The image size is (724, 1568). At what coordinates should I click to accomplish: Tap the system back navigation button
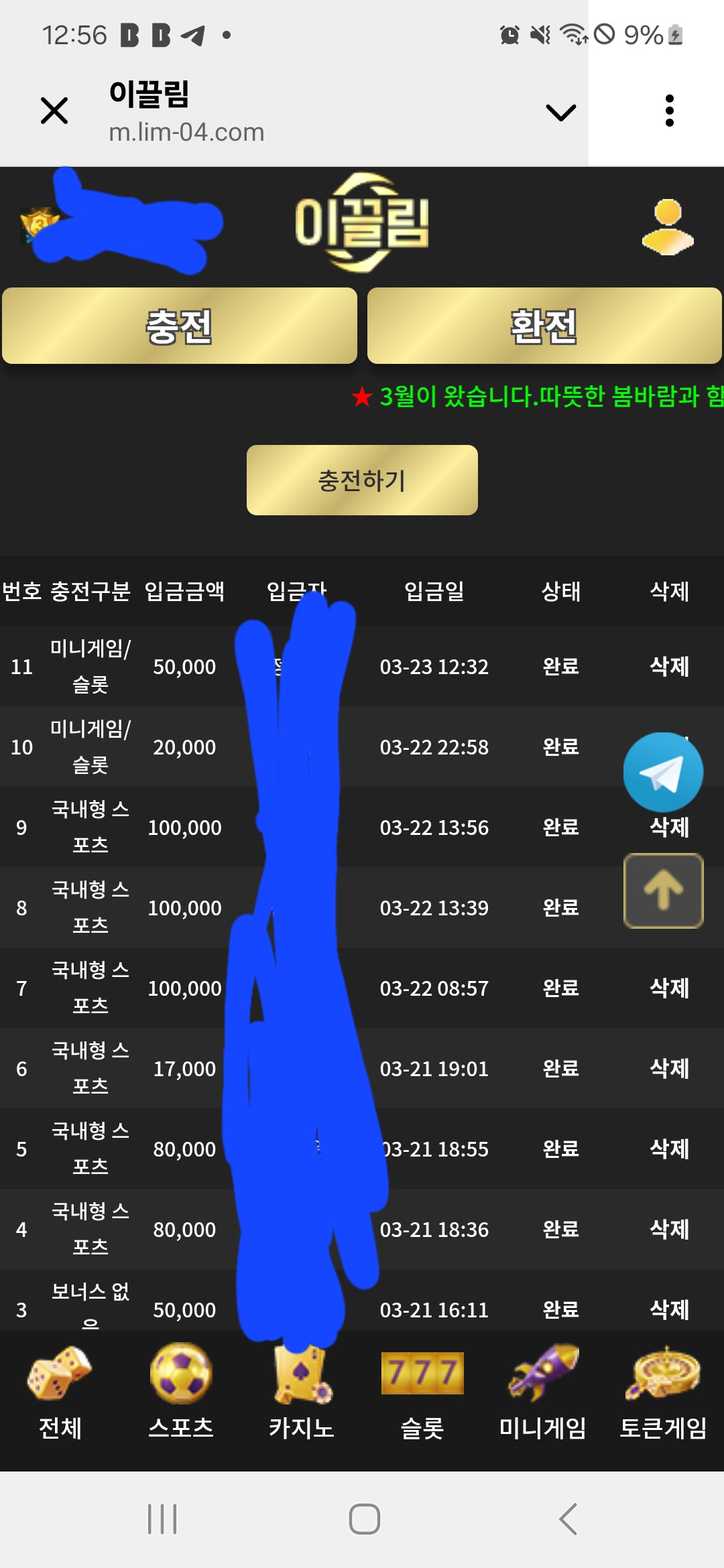(x=568, y=1519)
